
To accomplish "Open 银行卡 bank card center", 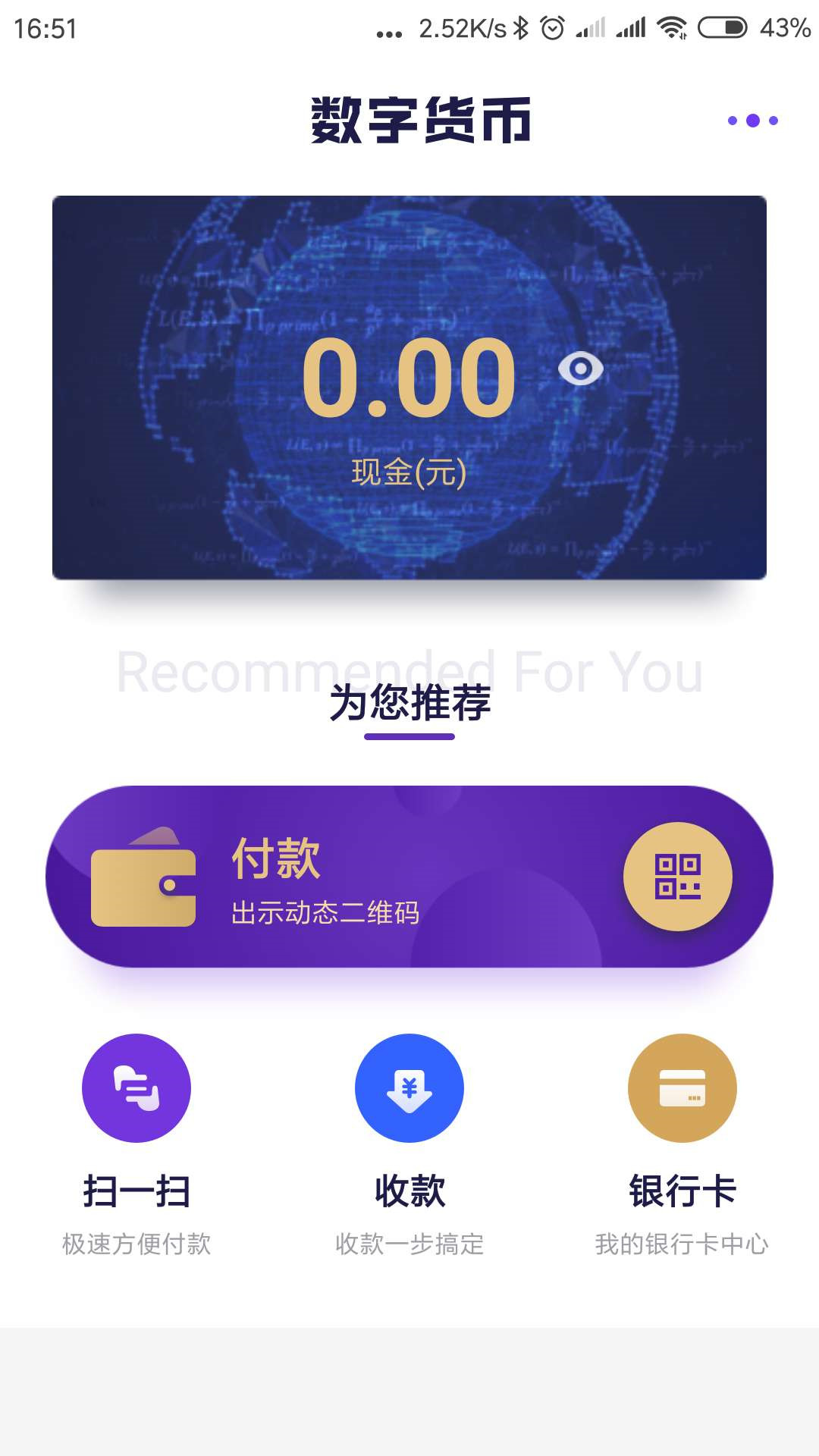I will (682, 1089).
